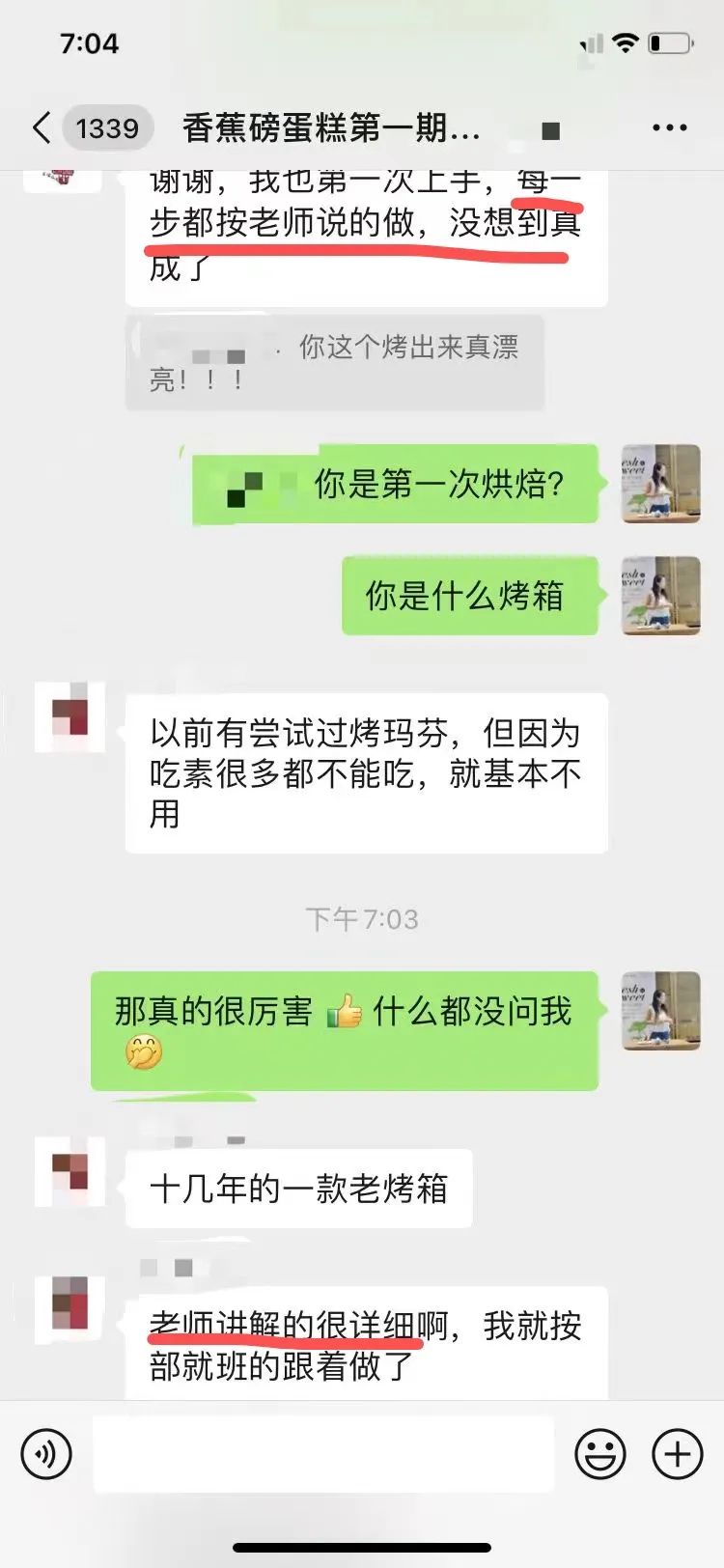Open avatar beside 老师讲解的很详细啊 message
724x1568 pixels.
coord(70,1309)
